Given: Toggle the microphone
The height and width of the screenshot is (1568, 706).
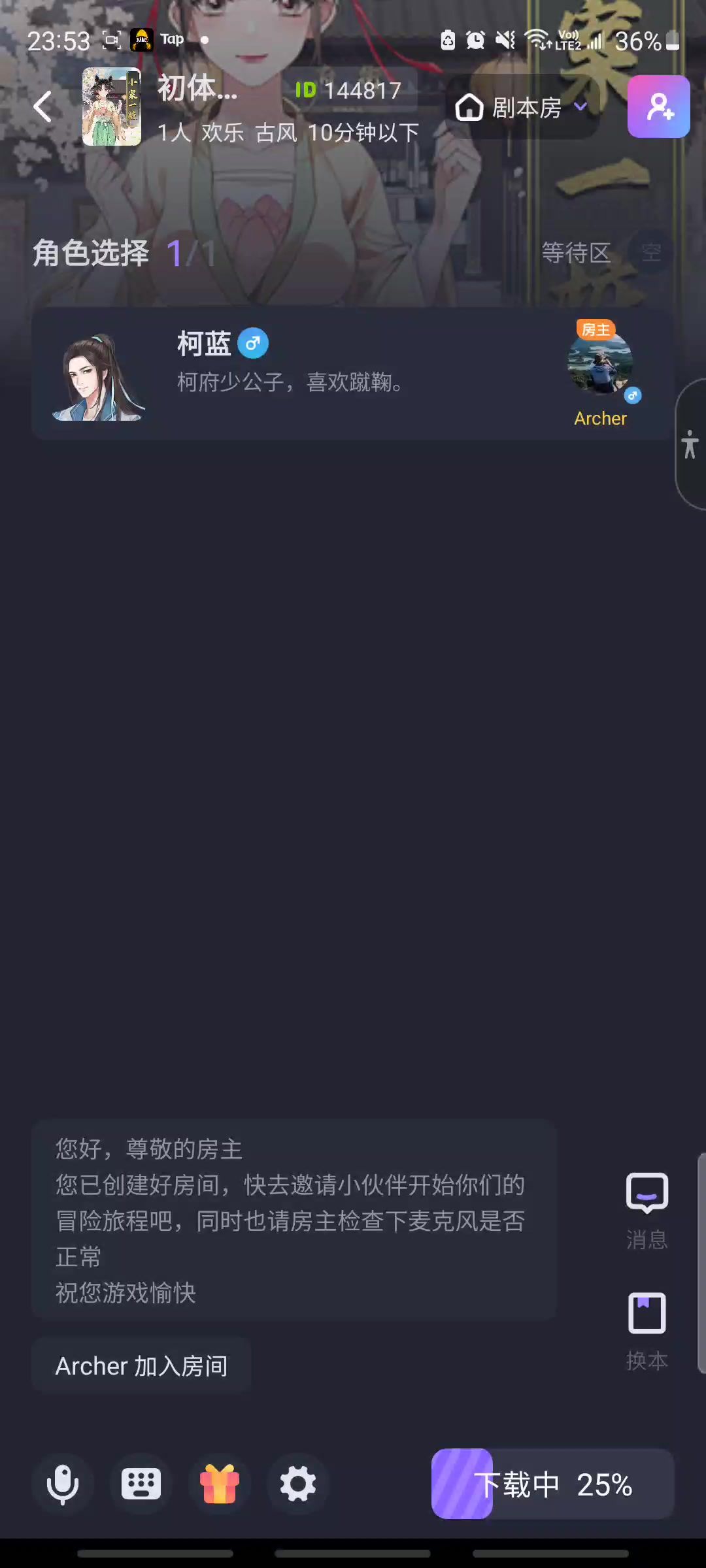Looking at the screenshot, I should 63,1484.
